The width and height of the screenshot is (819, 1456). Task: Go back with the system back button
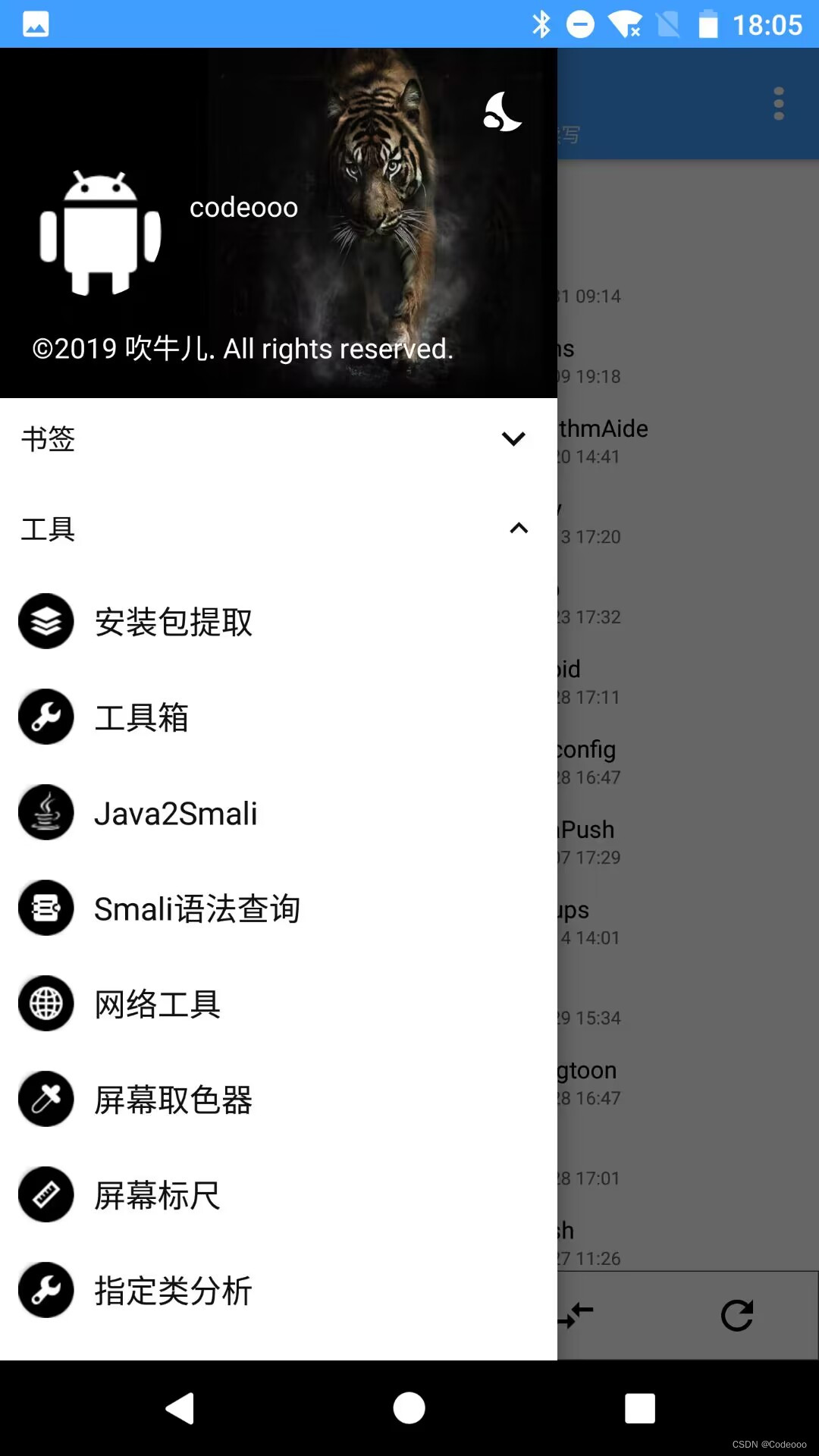[180, 1408]
